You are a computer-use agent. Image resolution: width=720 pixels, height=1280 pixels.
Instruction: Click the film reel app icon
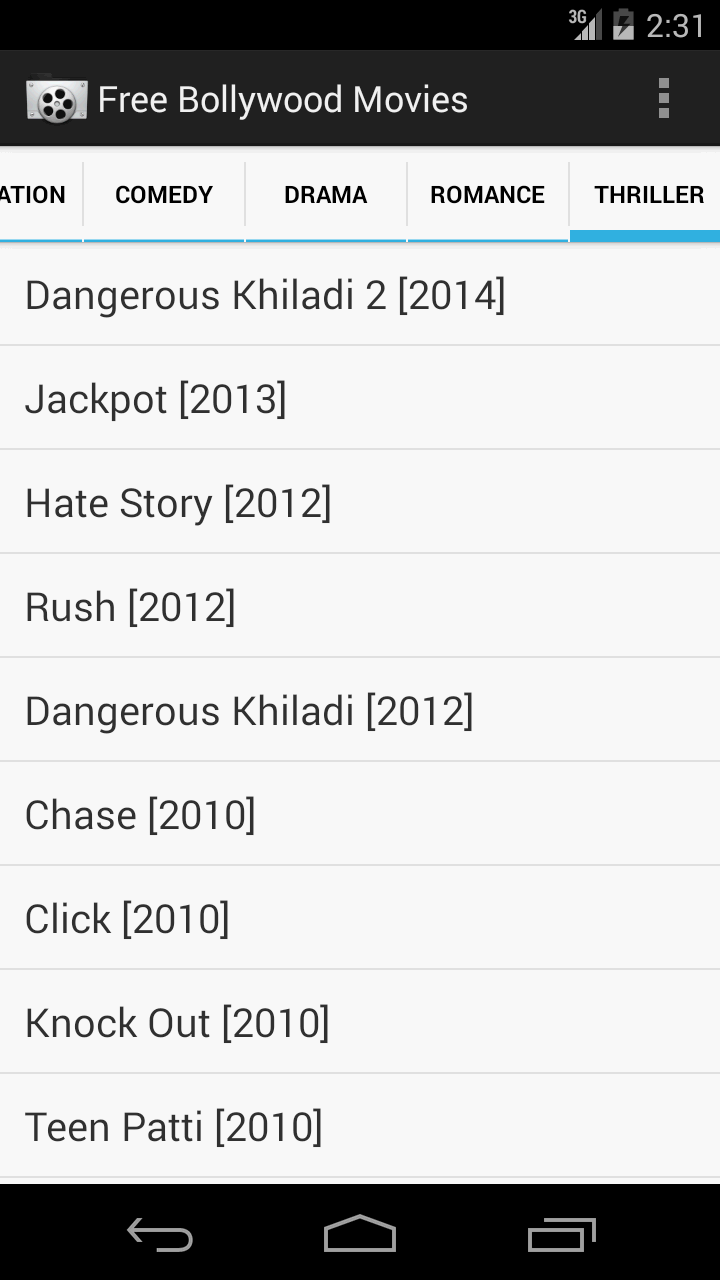pos(58,98)
